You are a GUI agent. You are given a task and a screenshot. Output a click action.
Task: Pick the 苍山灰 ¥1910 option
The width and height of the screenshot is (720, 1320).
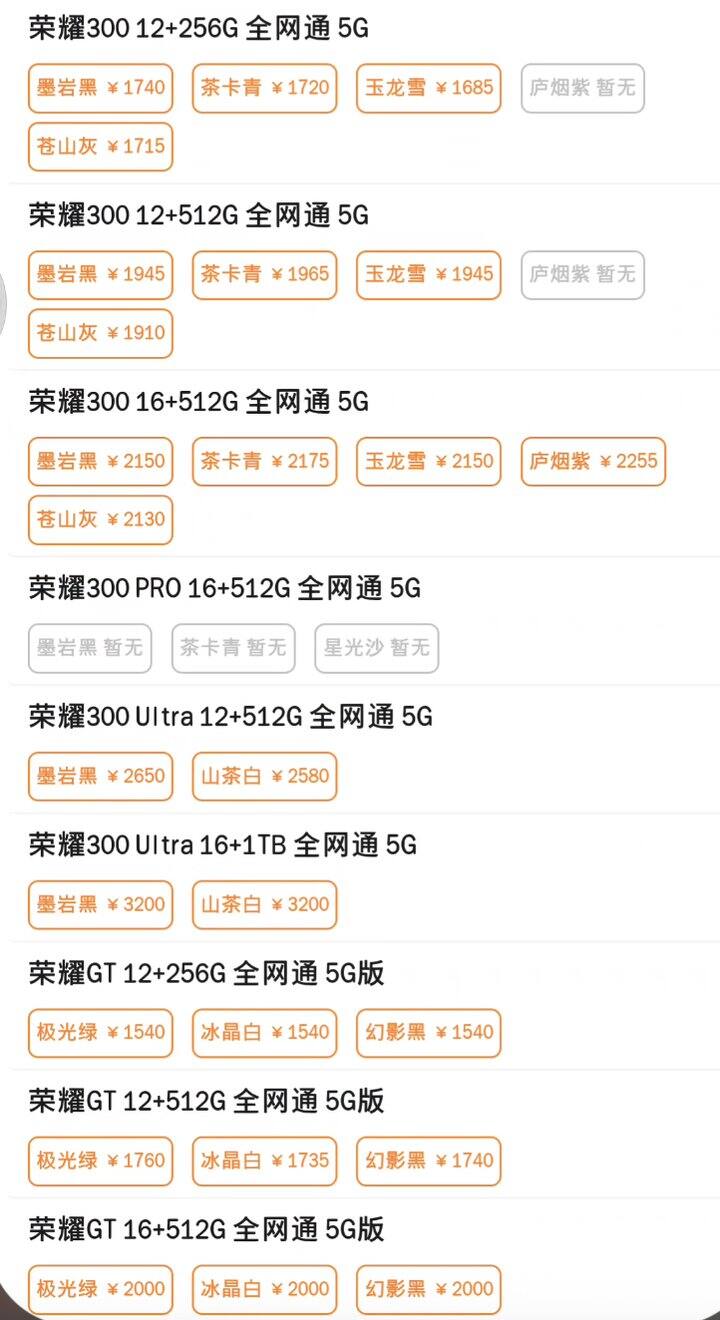pos(100,332)
